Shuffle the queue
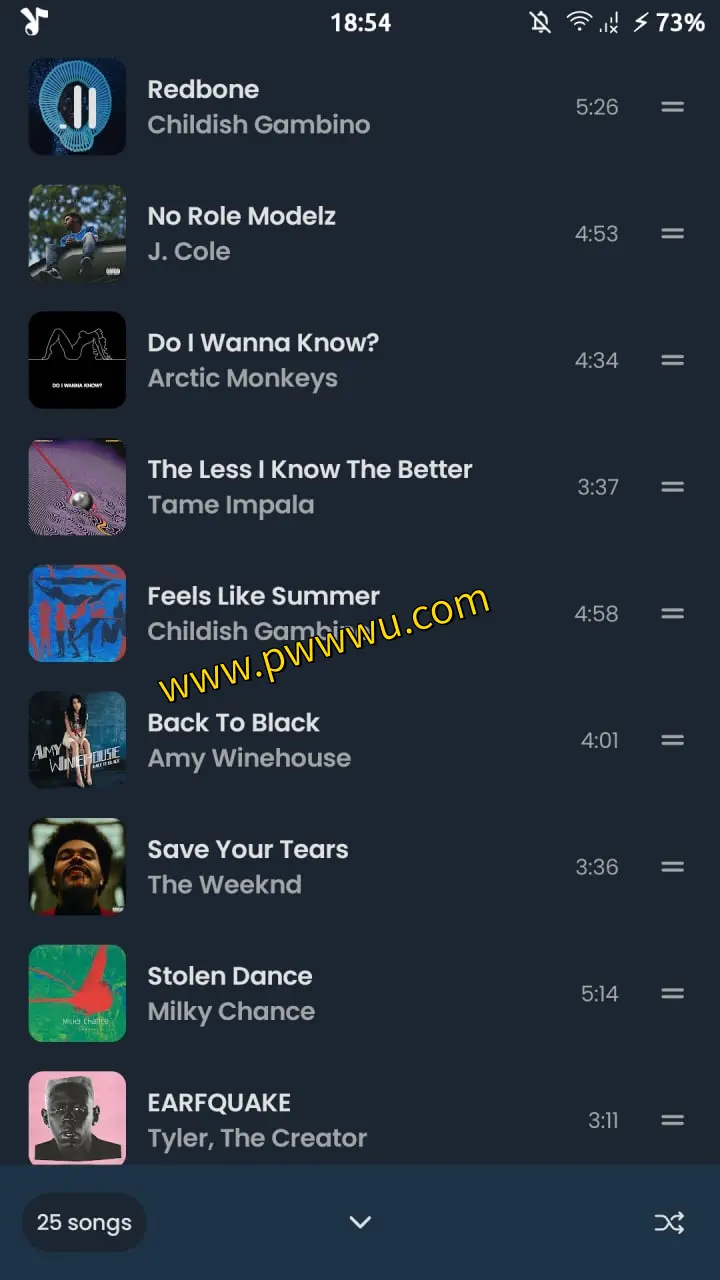This screenshot has height=1280, width=720. (669, 1222)
